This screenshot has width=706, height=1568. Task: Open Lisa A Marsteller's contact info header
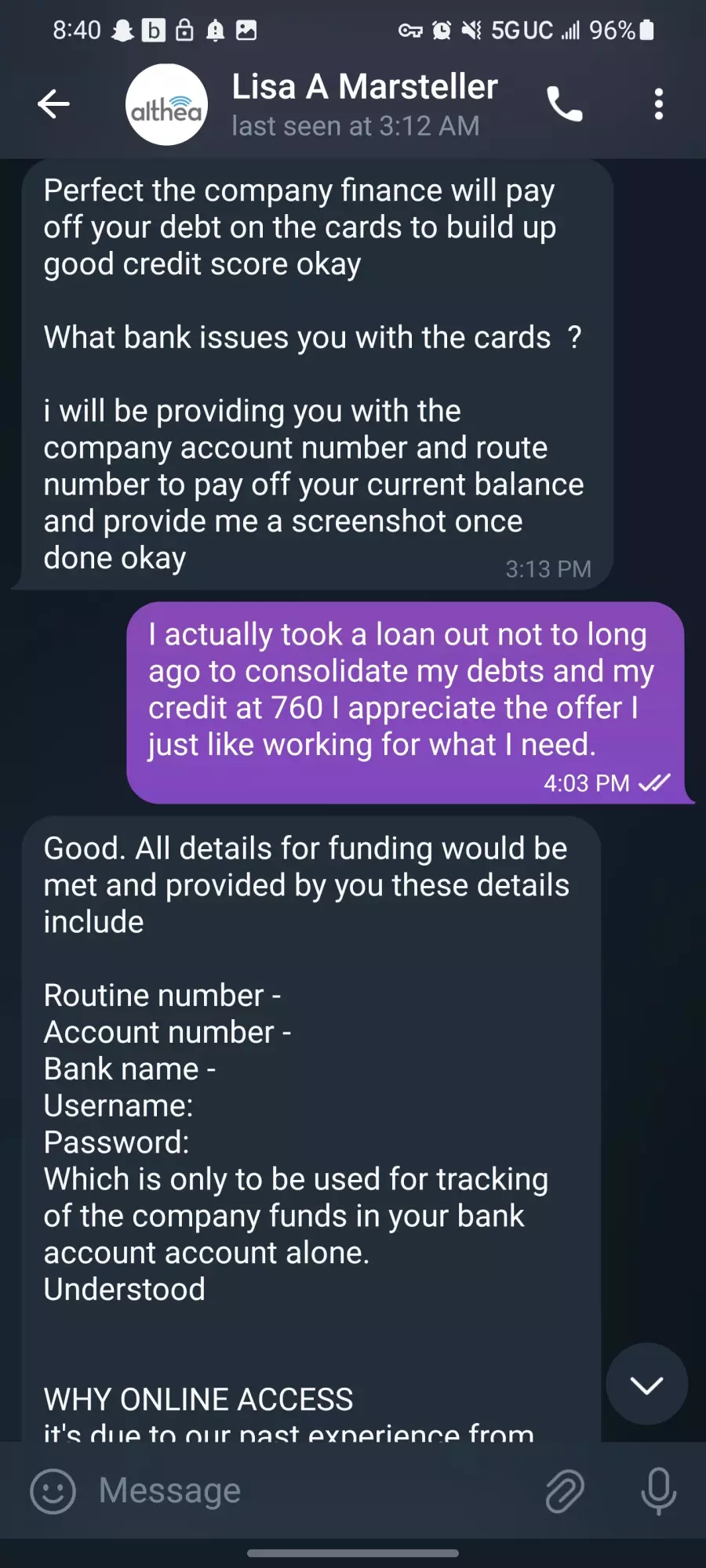364,104
